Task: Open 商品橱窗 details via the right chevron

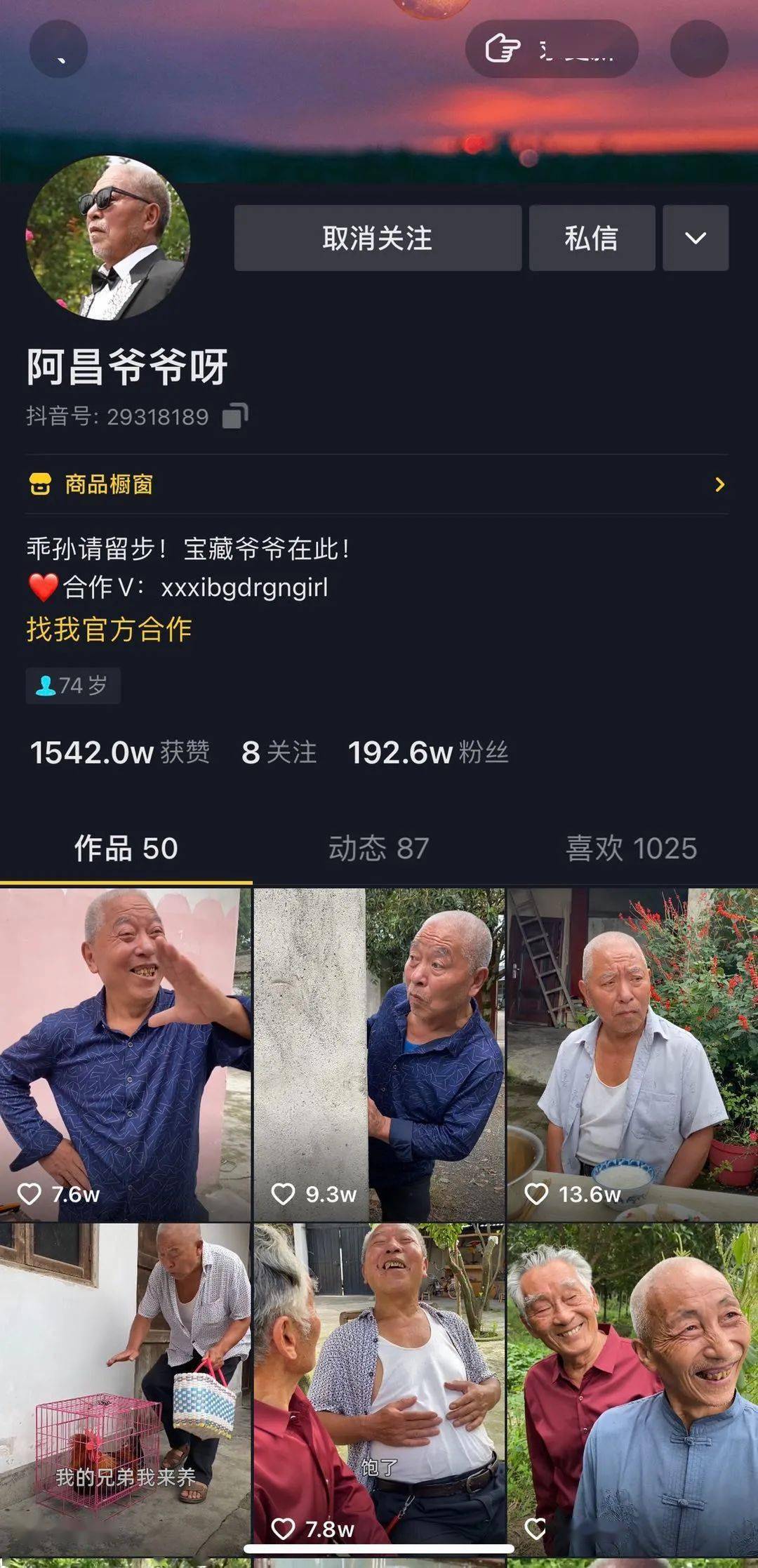Action: point(719,484)
